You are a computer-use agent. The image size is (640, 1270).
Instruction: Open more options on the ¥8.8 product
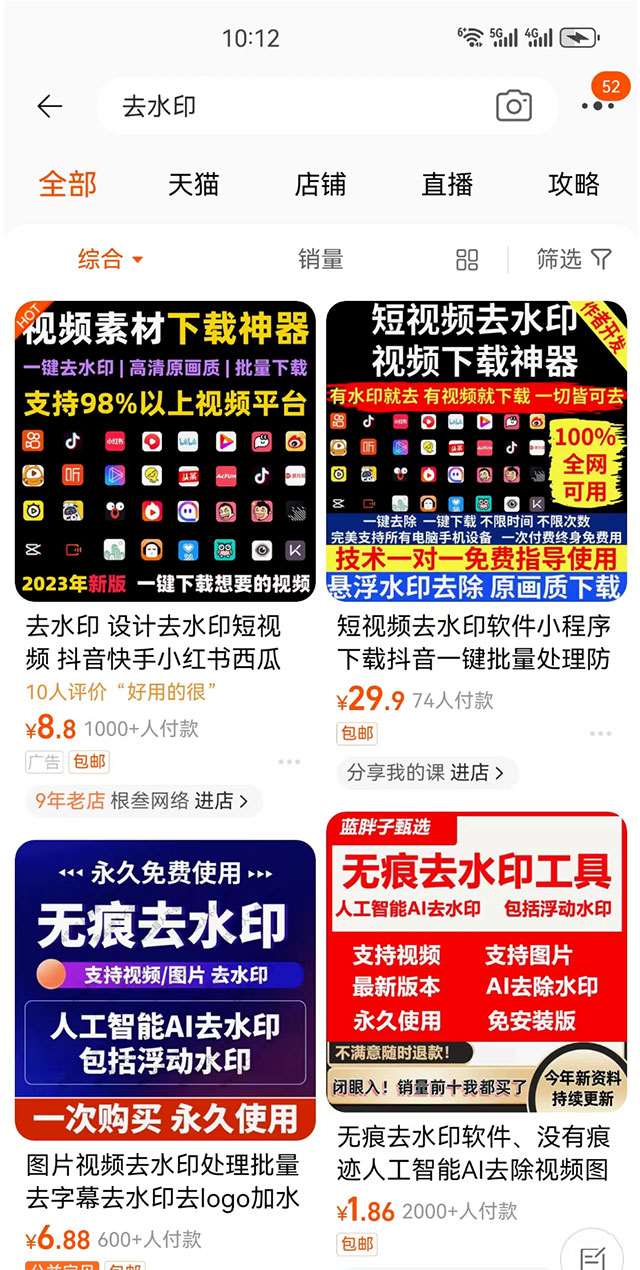[289, 762]
